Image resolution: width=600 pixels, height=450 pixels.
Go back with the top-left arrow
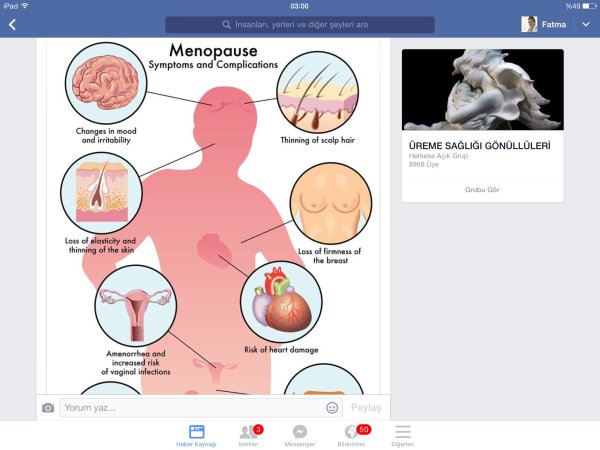click(x=12, y=24)
